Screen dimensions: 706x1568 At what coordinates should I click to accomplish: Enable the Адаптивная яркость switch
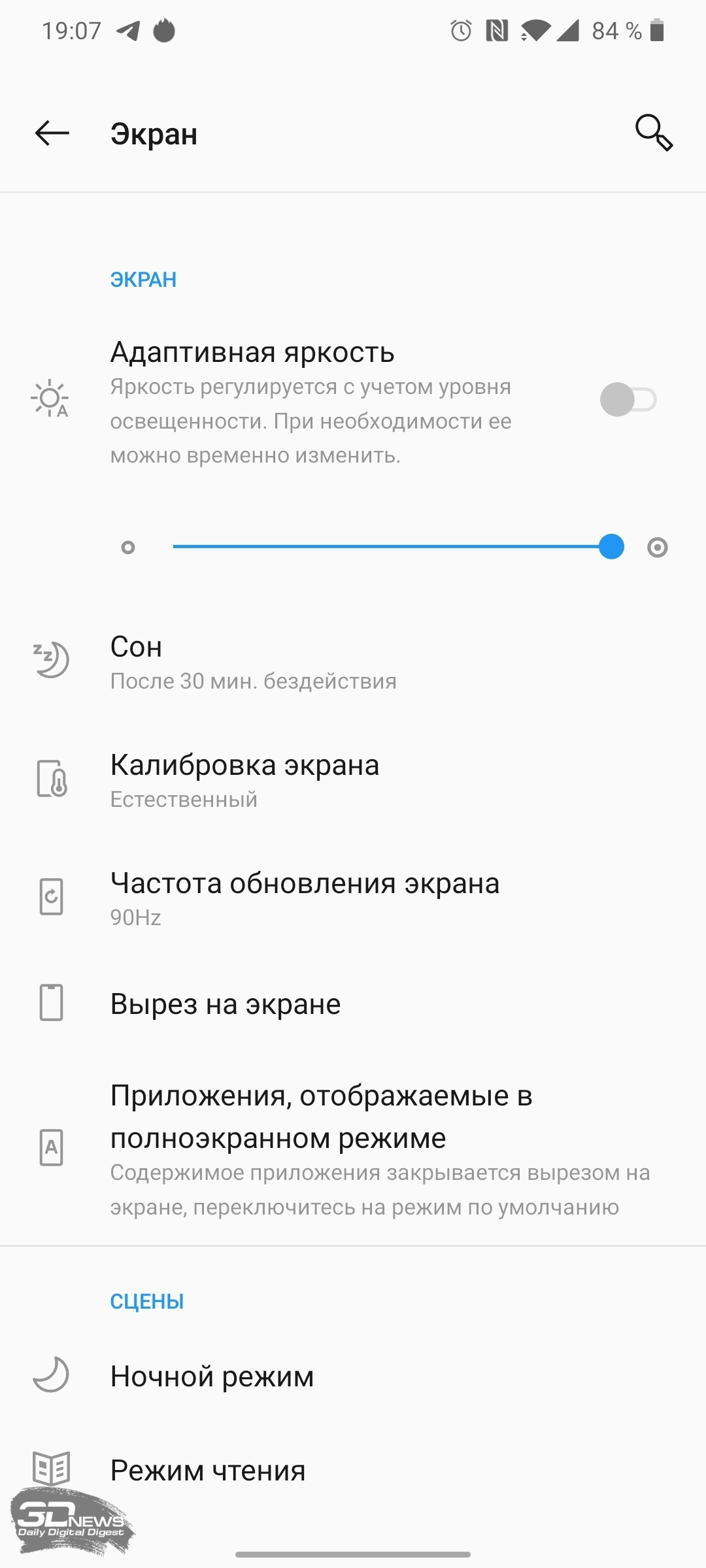pos(628,400)
